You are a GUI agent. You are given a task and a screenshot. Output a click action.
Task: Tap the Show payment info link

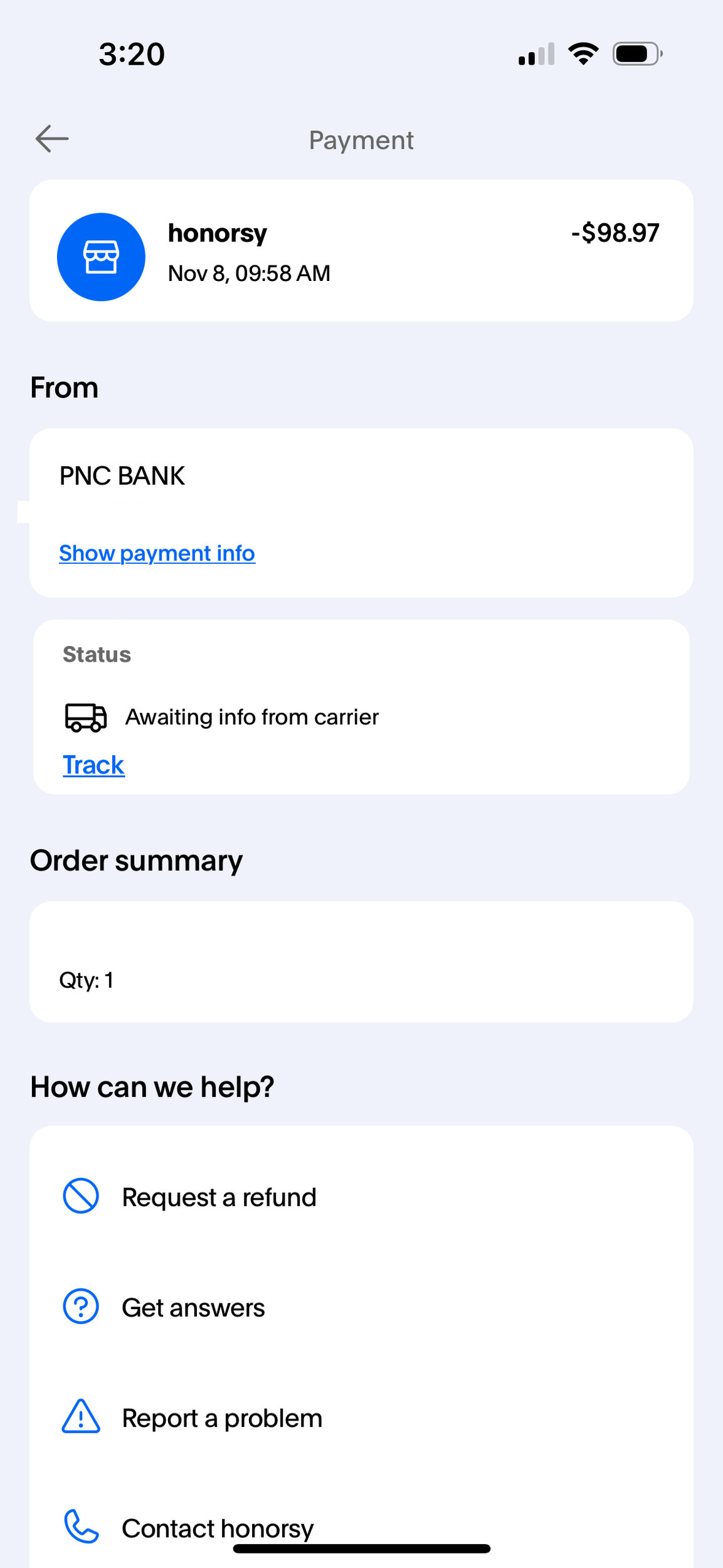click(x=157, y=553)
